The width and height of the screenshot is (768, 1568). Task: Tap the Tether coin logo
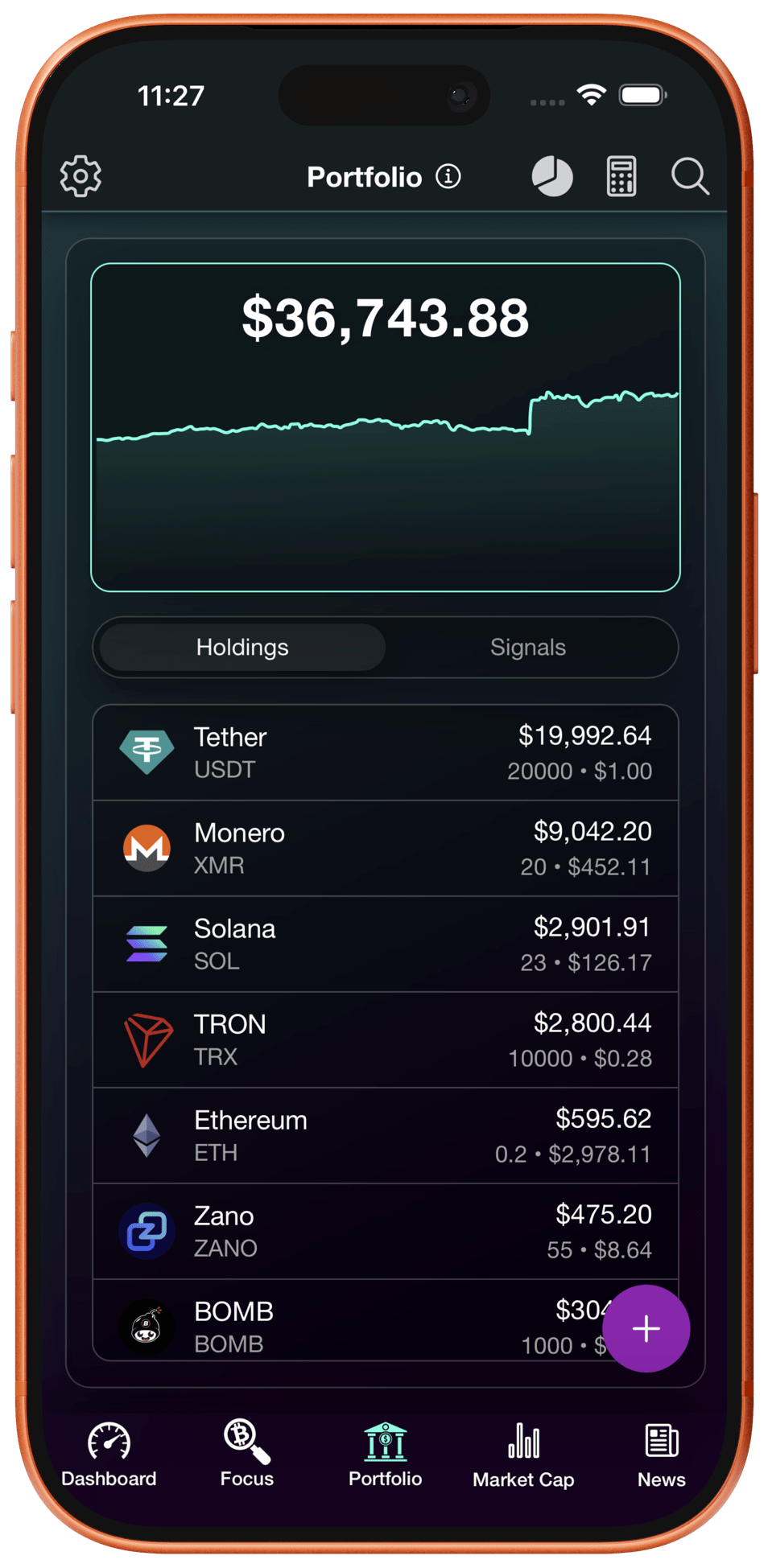[147, 751]
